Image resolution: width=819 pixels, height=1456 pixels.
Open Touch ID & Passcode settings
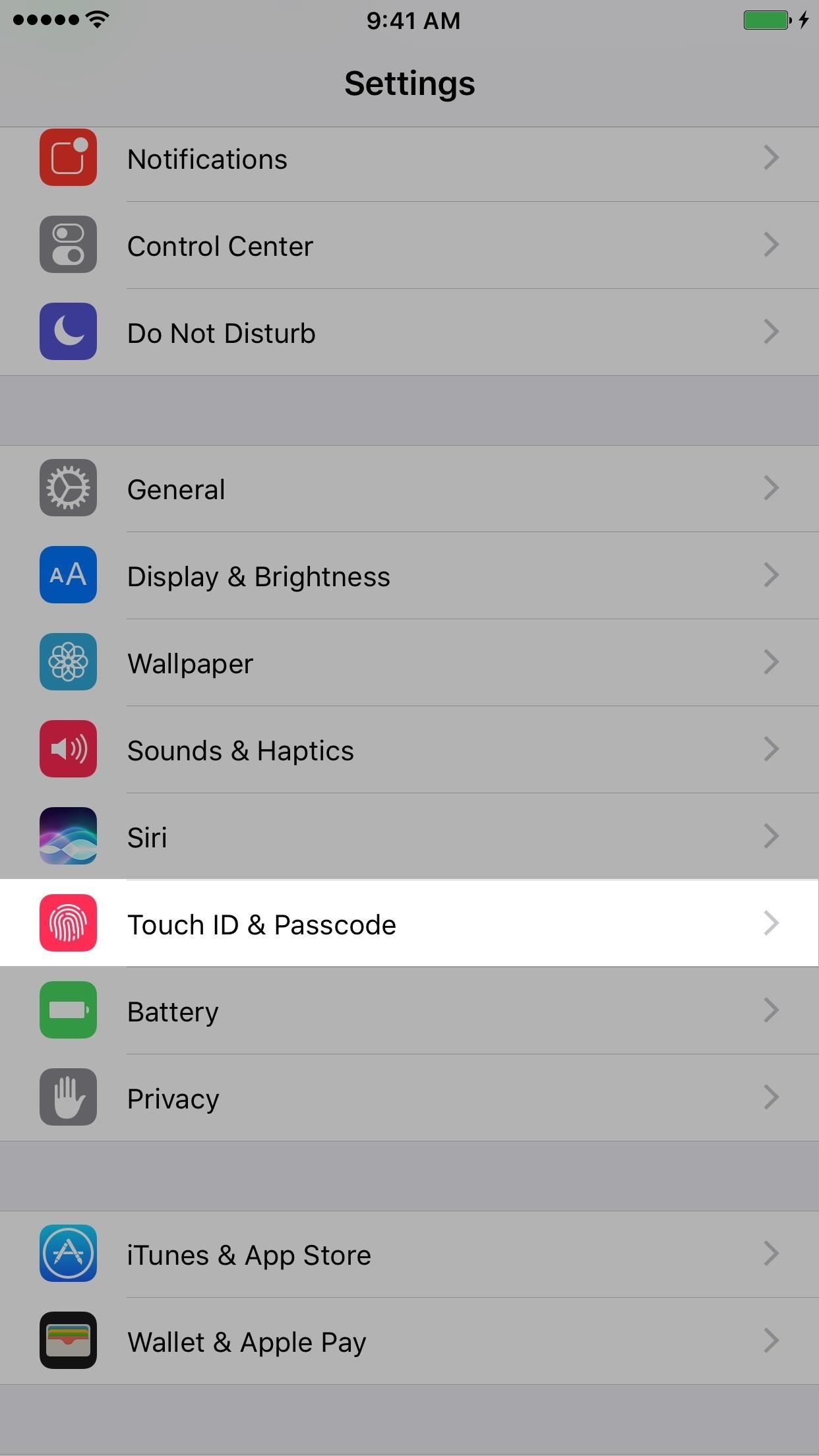[x=409, y=923]
